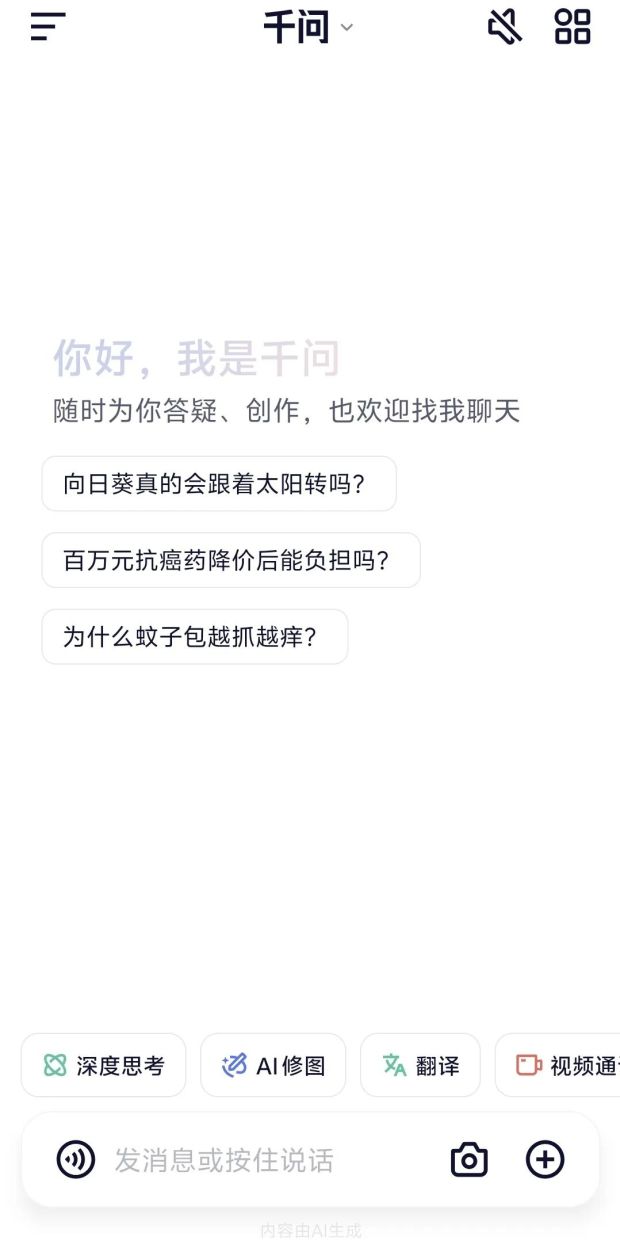Ask whether sunflowers follow the sun

pos(218,484)
